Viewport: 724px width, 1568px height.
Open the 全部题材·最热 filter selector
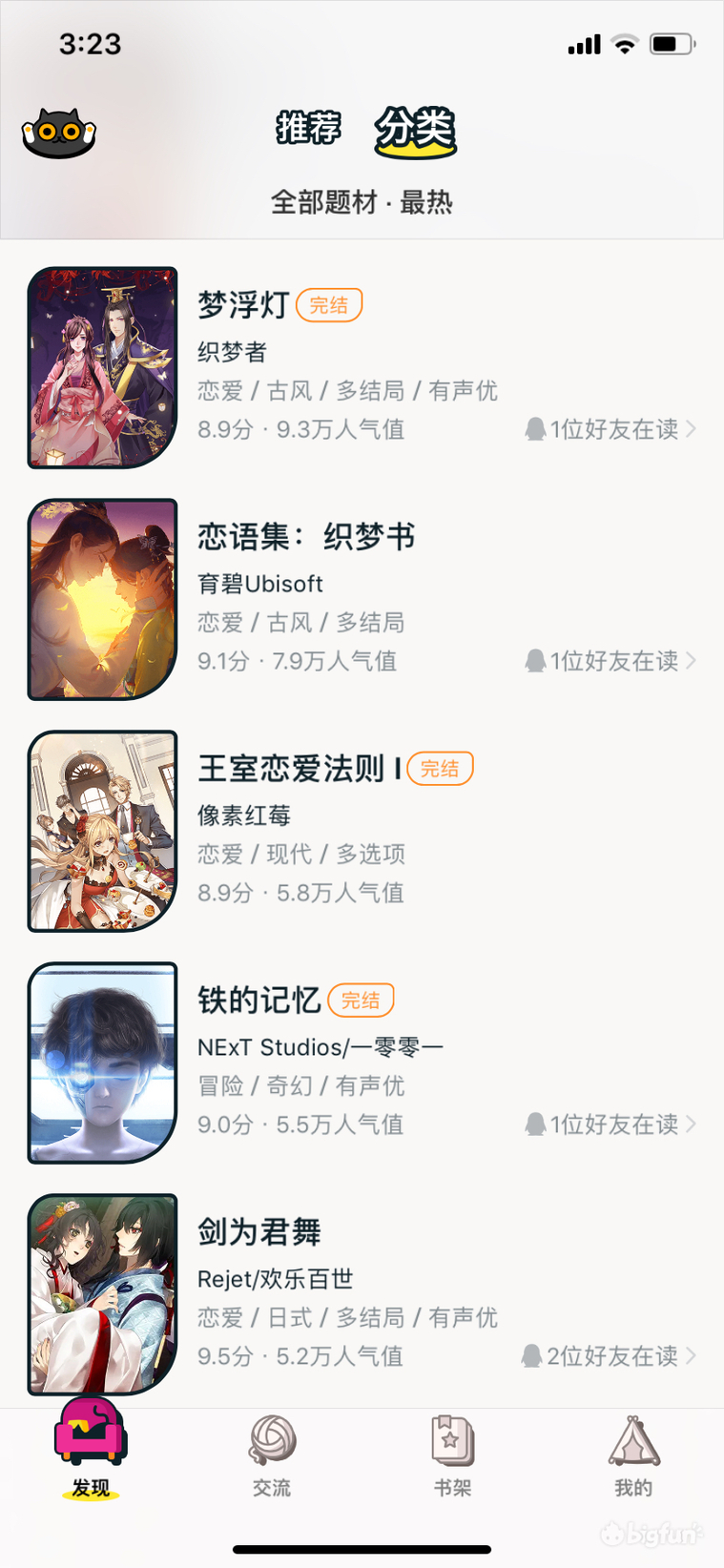coord(362,203)
